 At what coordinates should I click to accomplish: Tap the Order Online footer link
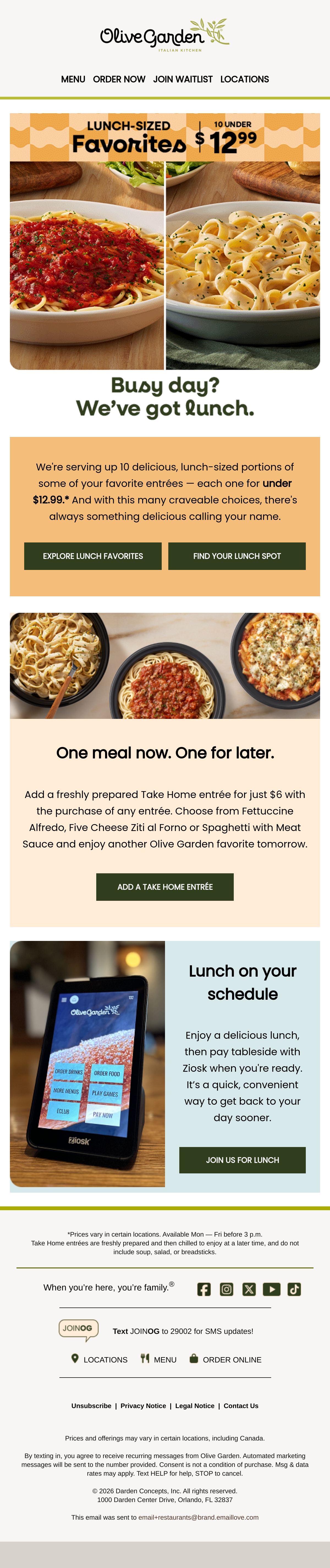(225, 1359)
